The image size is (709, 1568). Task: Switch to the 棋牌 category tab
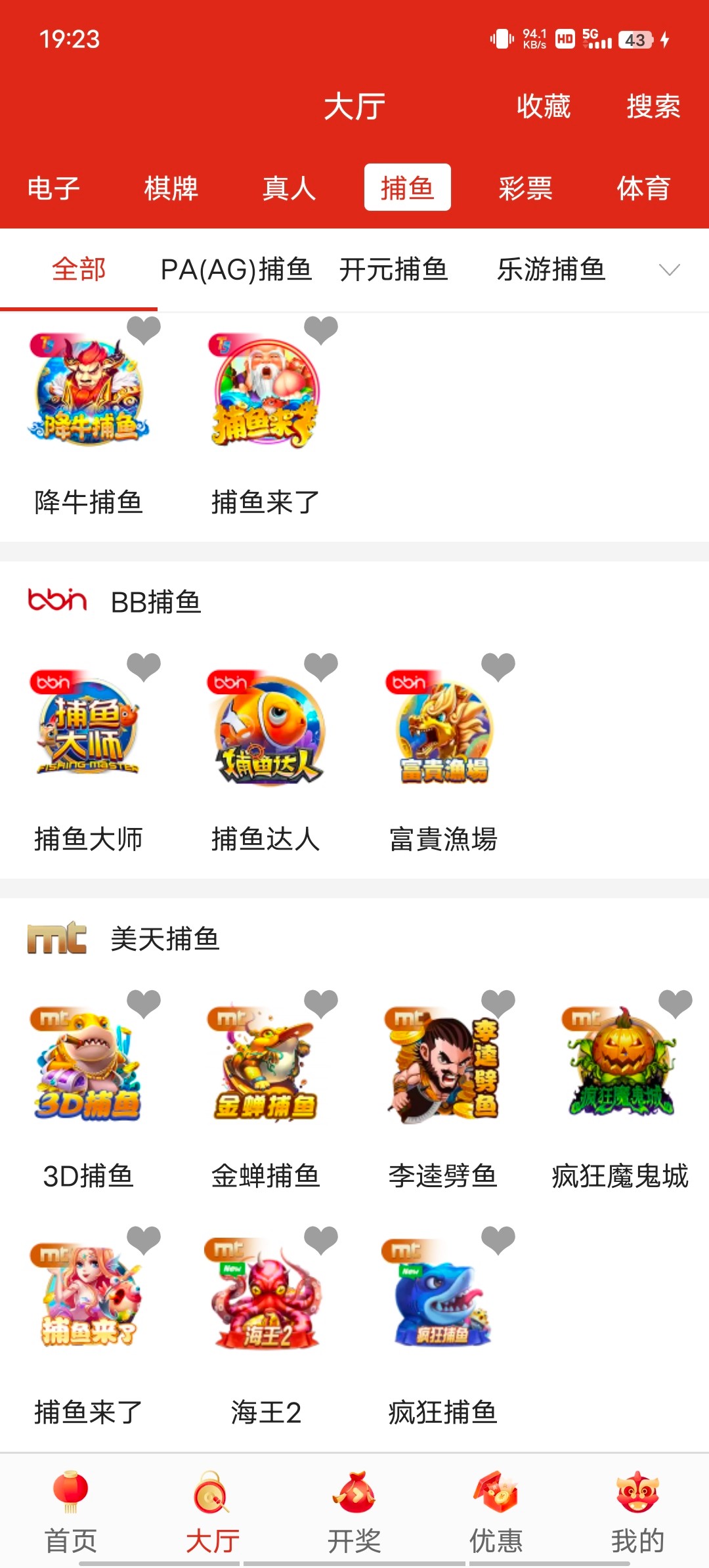pyautogui.click(x=171, y=188)
